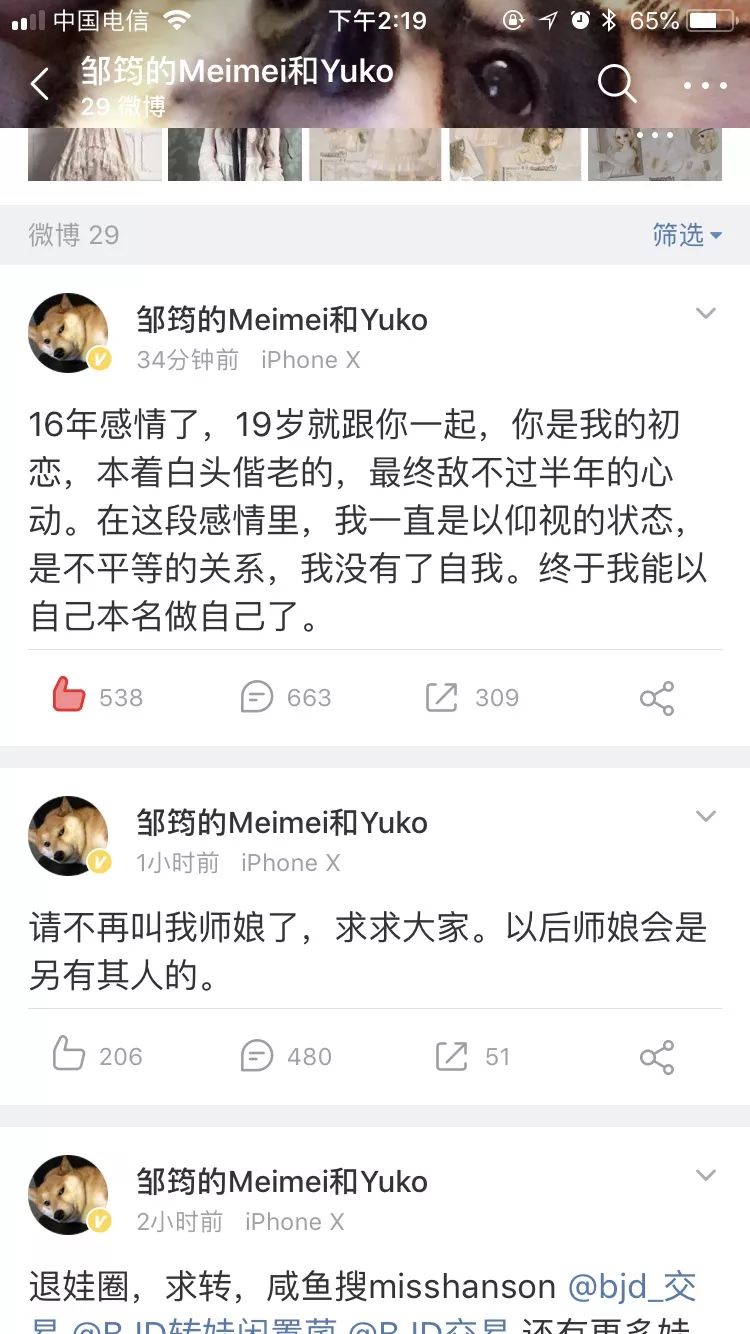Share the 请不再叫我师娘了 post

(x=657, y=1057)
